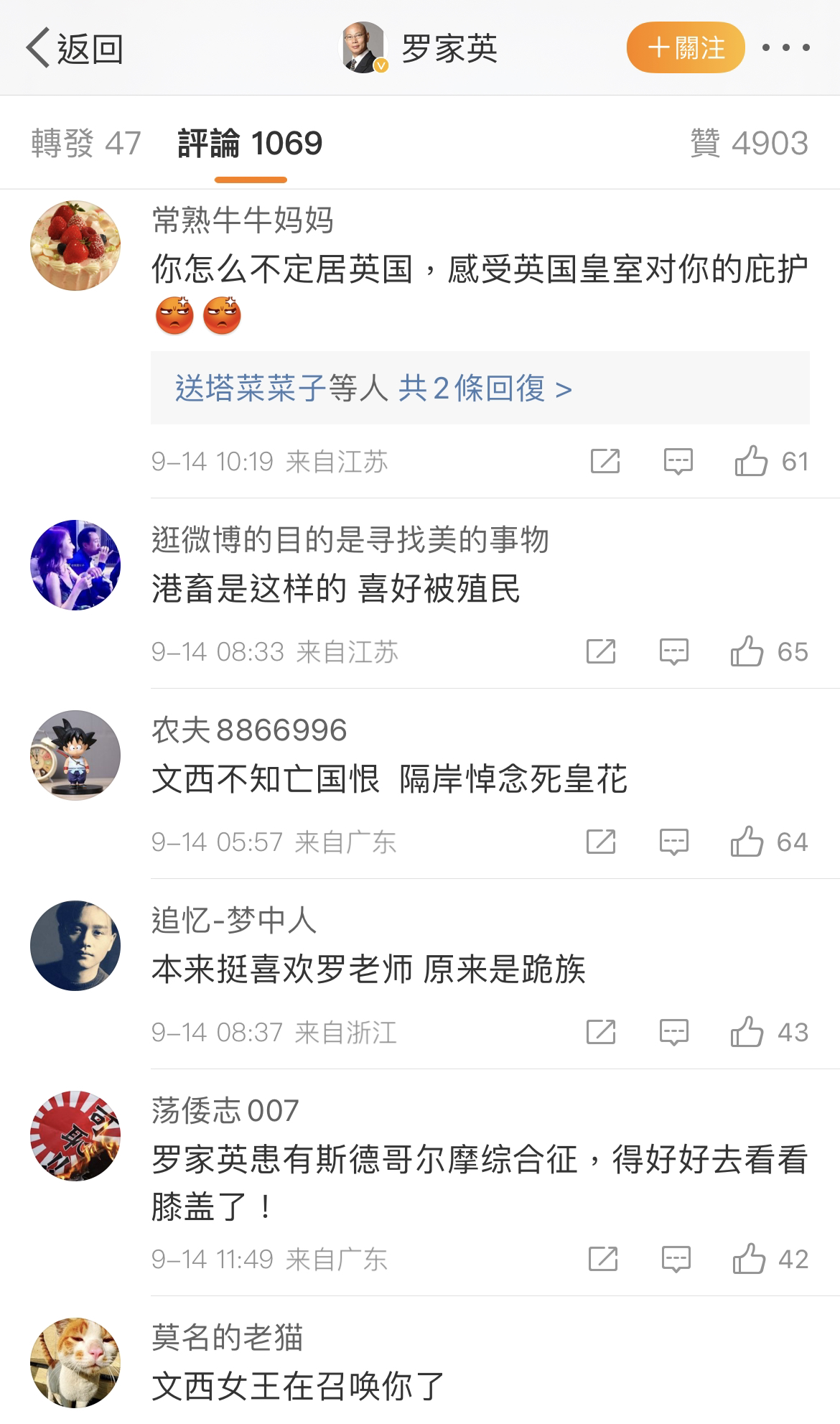Open the three-dot overflow menu
Image resolution: width=840 pixels, height=1424 pixels.
pyautogui.click(x=785, y=48)
